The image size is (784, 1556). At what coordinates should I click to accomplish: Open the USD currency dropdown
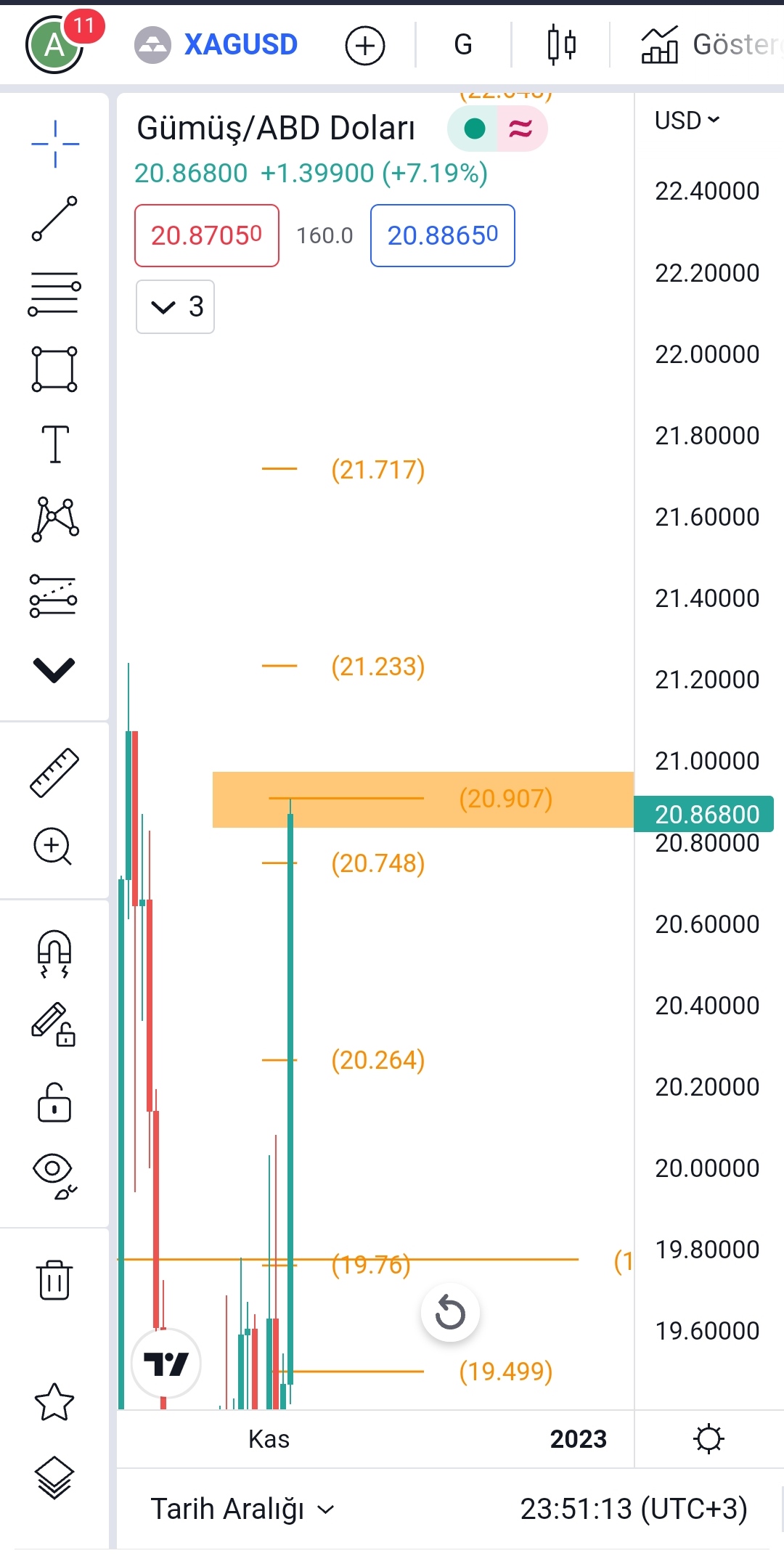(x=687, y=121)
